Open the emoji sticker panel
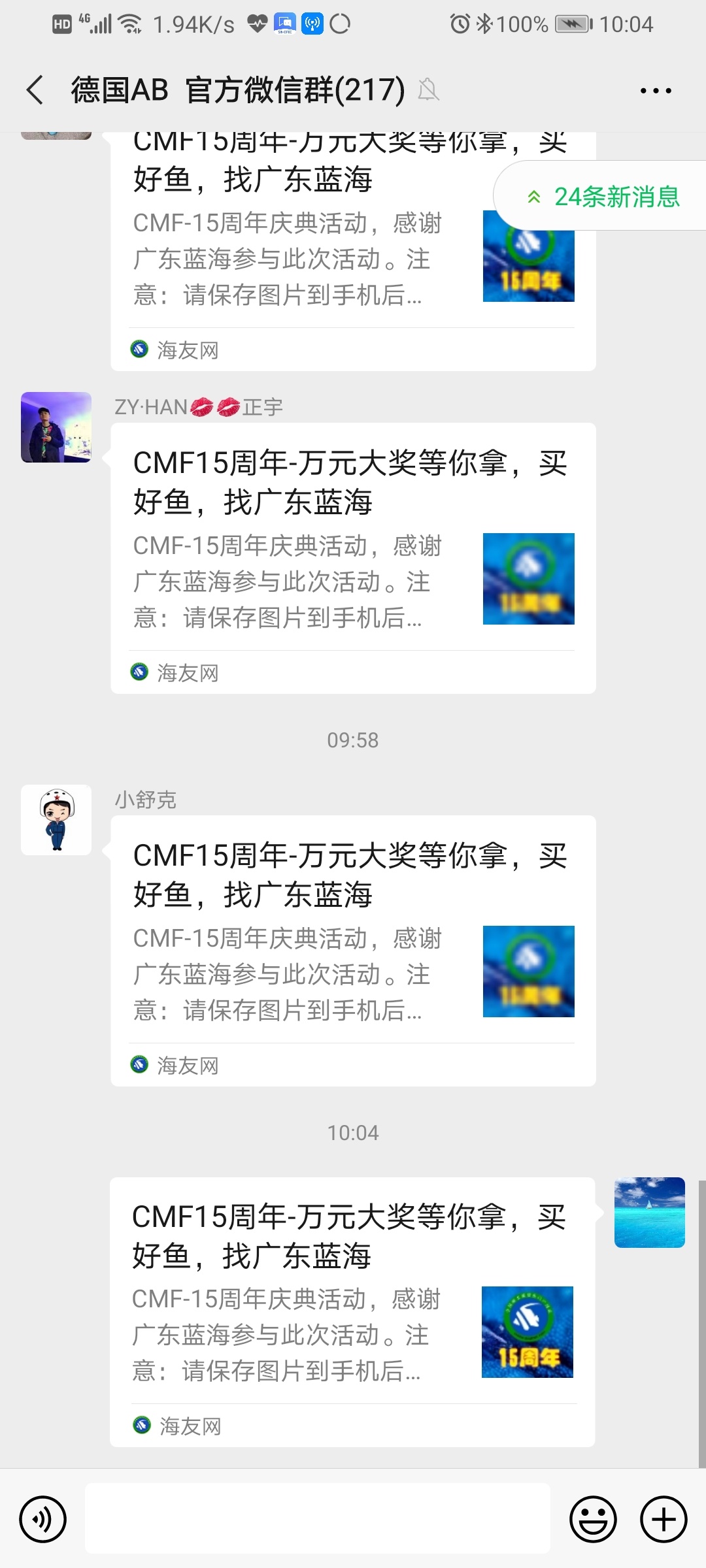Viewport: 706px width, 1568px height. pyautogui.click(x=593, y=1519)
